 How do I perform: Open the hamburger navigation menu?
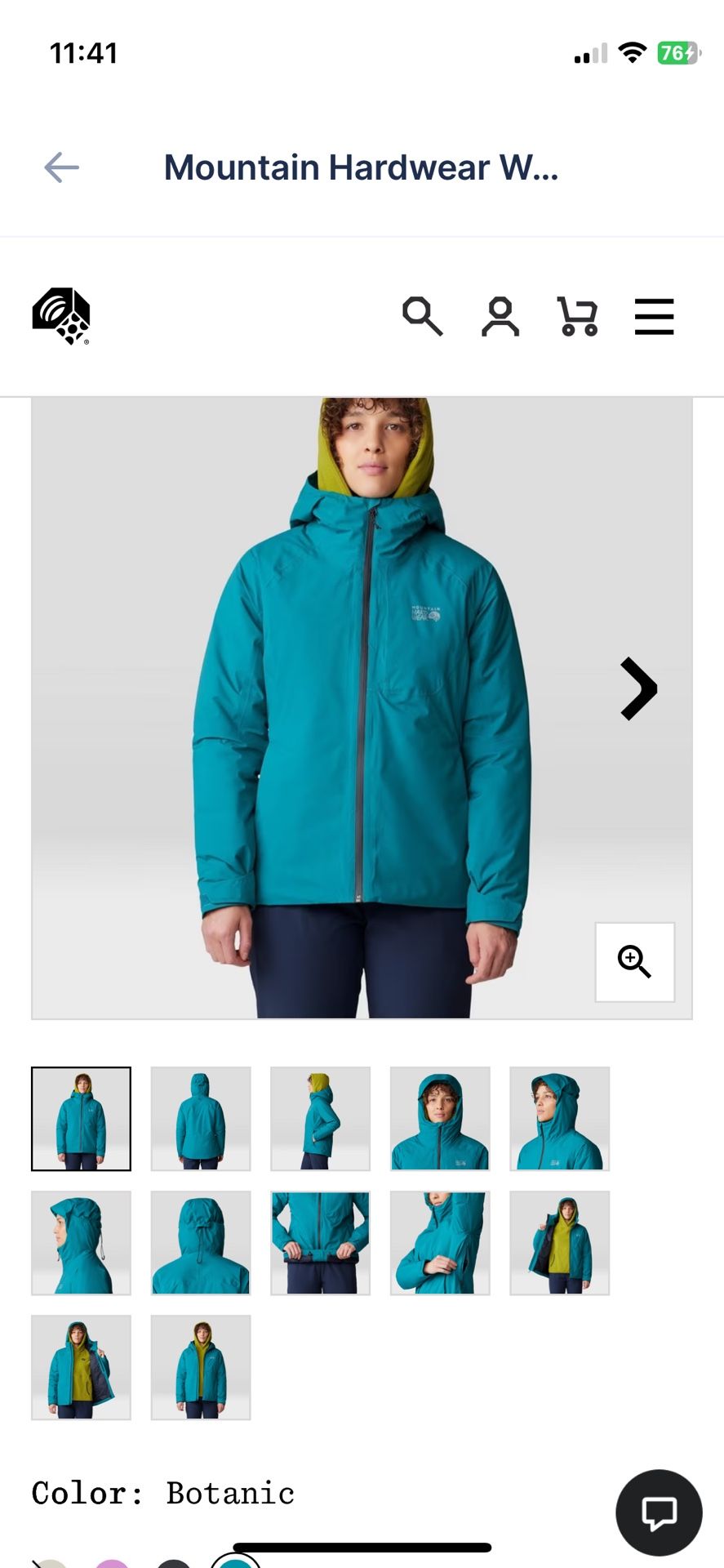click(654, 317)
